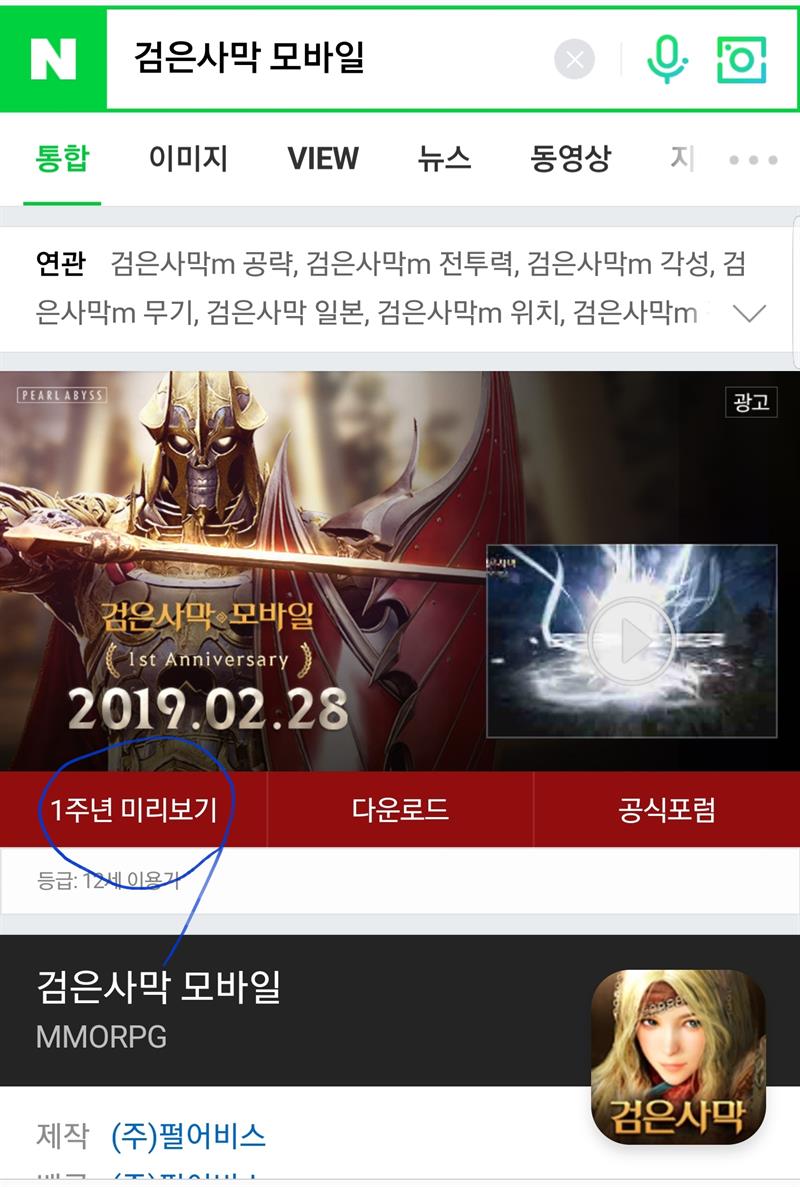This screenshot has height=1187, width=800.
Task: Play the anniversary ad video
Action: [x=631, y=641]
